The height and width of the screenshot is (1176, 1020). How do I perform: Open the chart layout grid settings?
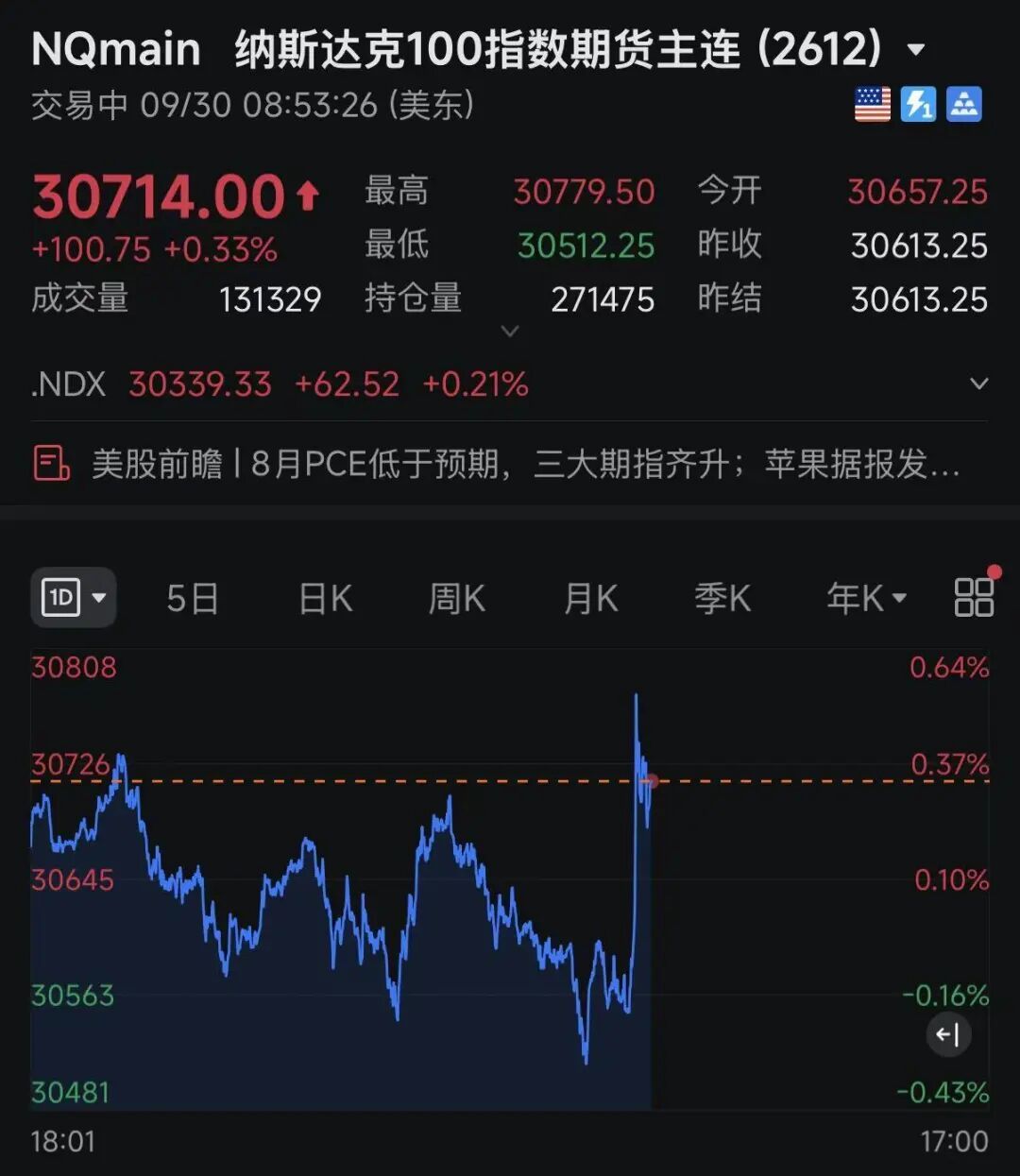pyautogui.click(x=974, y=597)
